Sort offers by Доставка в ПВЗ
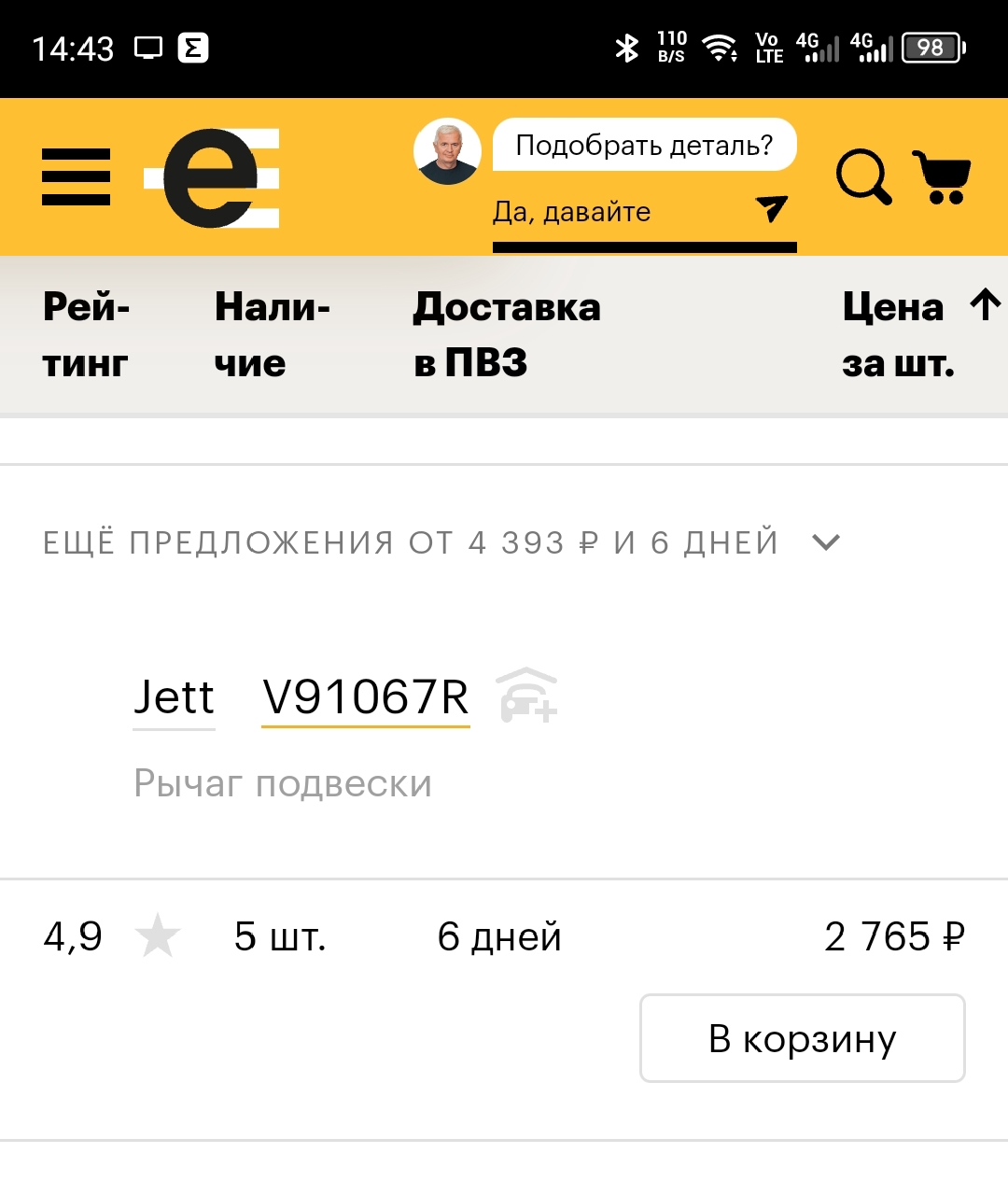This screenshot has height=1181, width=1008. pyautogui.click(x=507, y=335)
